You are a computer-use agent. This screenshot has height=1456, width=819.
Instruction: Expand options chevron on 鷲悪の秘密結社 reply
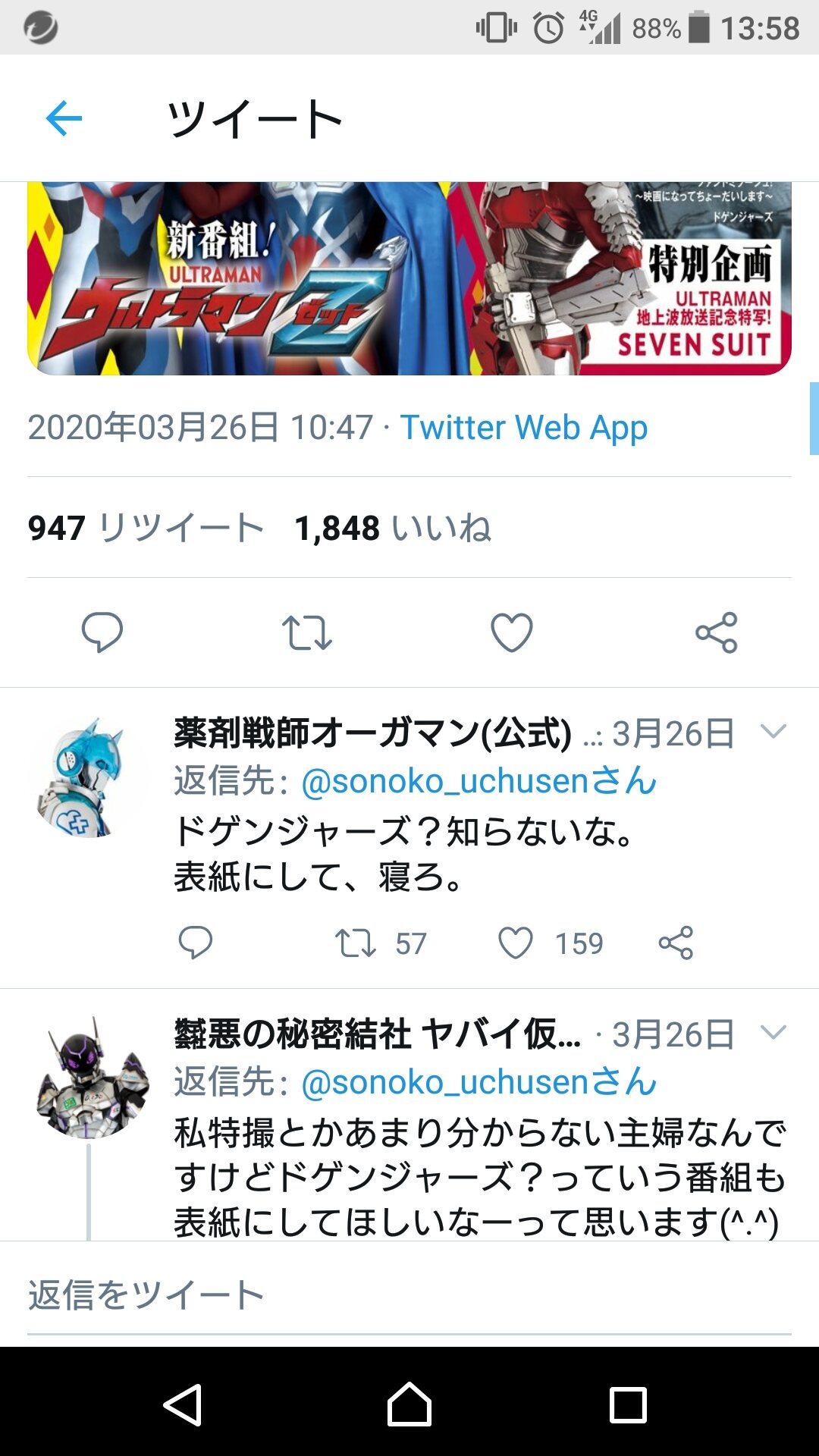(773, 1032)
